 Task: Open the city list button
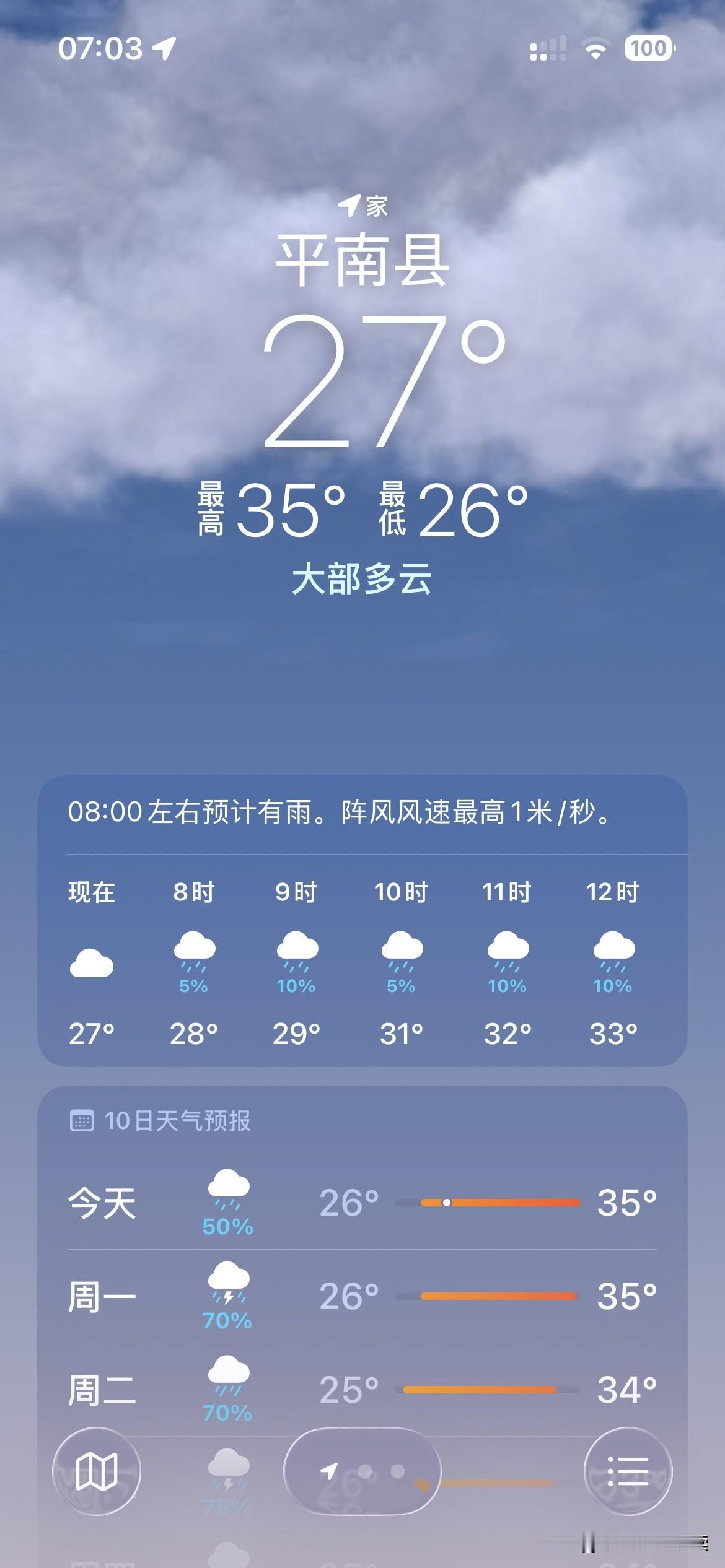(x=628, y=1471)
